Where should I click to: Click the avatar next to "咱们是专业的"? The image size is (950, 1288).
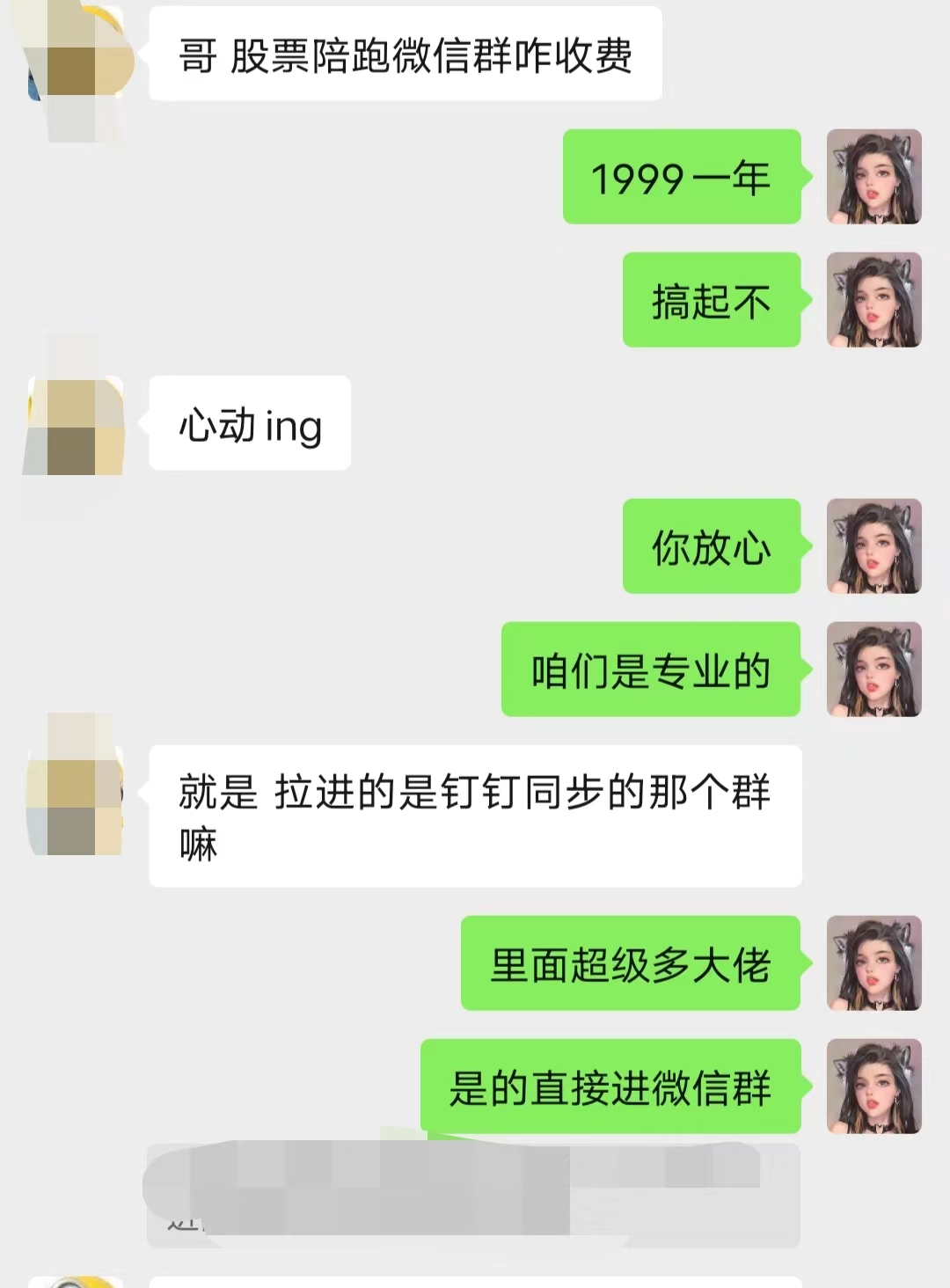click(873, 670)
